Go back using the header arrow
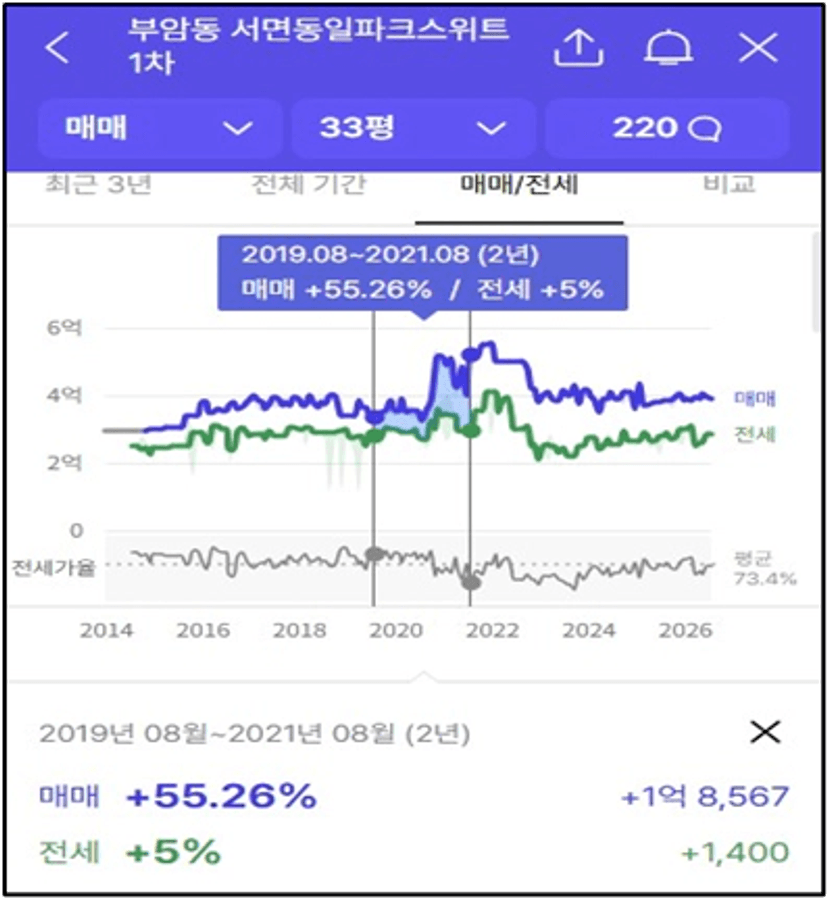The height and width of the screenshot is (898, 827). pyautogui.click(x=57, y=47)
